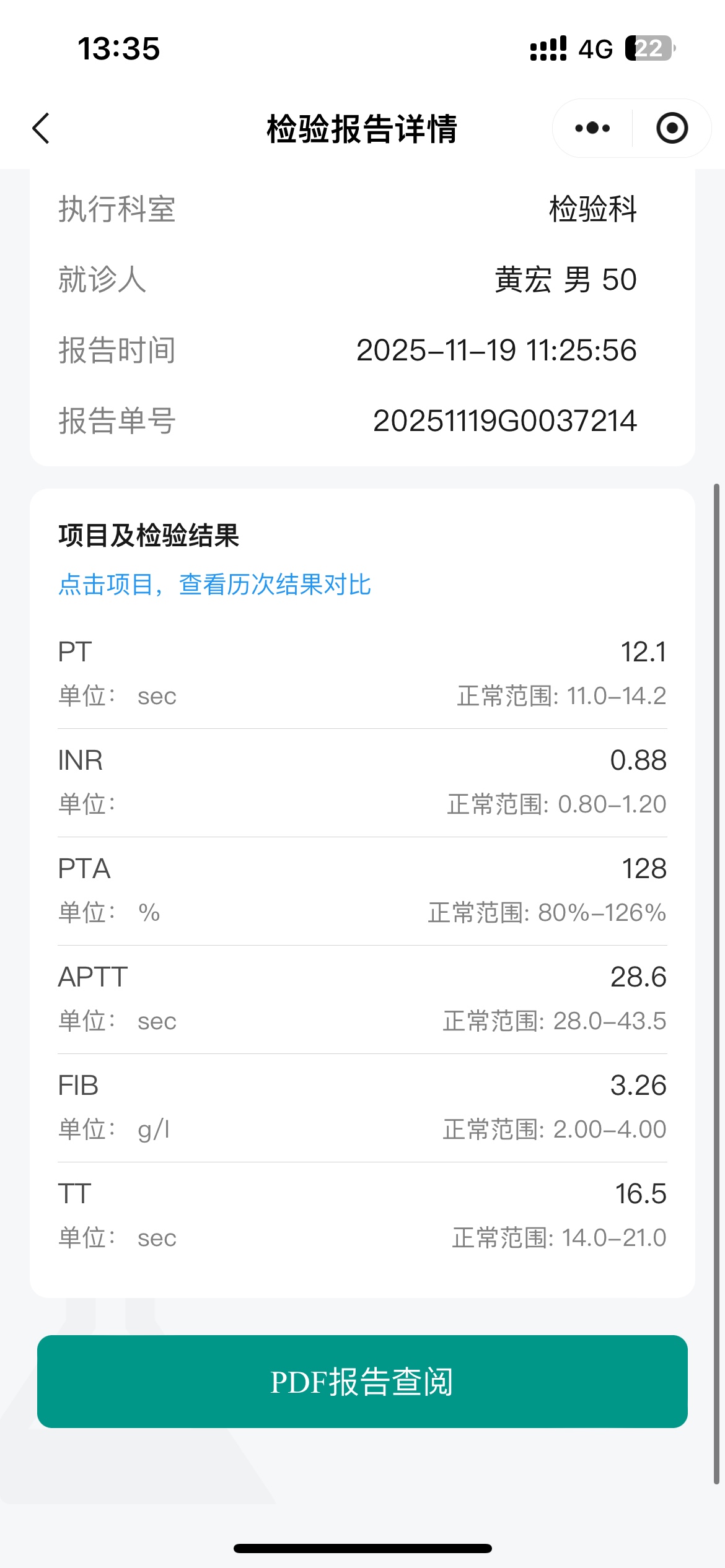Open the PDF报告查阅 button

click(x=362, y=1382)
